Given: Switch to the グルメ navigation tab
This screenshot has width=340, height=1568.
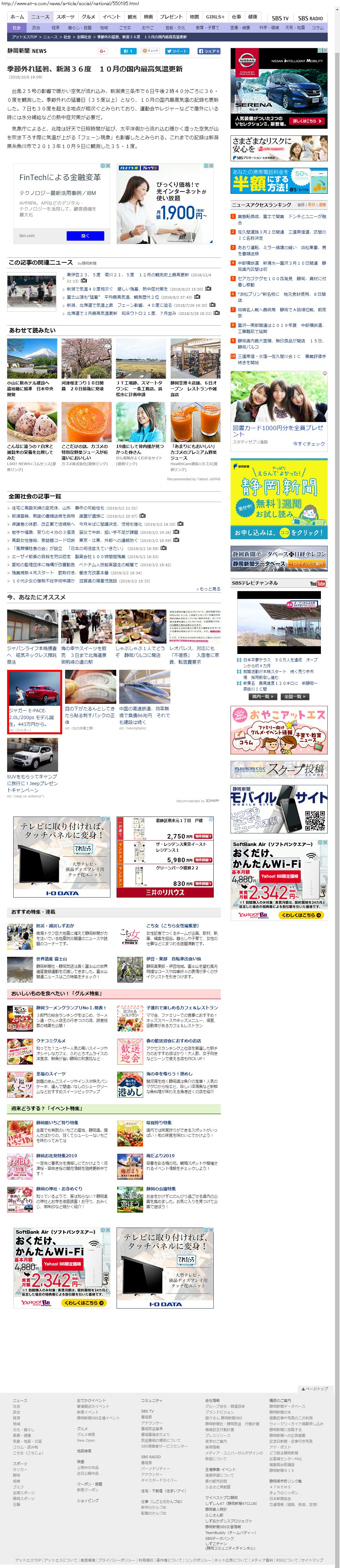Looking at the screenshot, I should 88,17.
